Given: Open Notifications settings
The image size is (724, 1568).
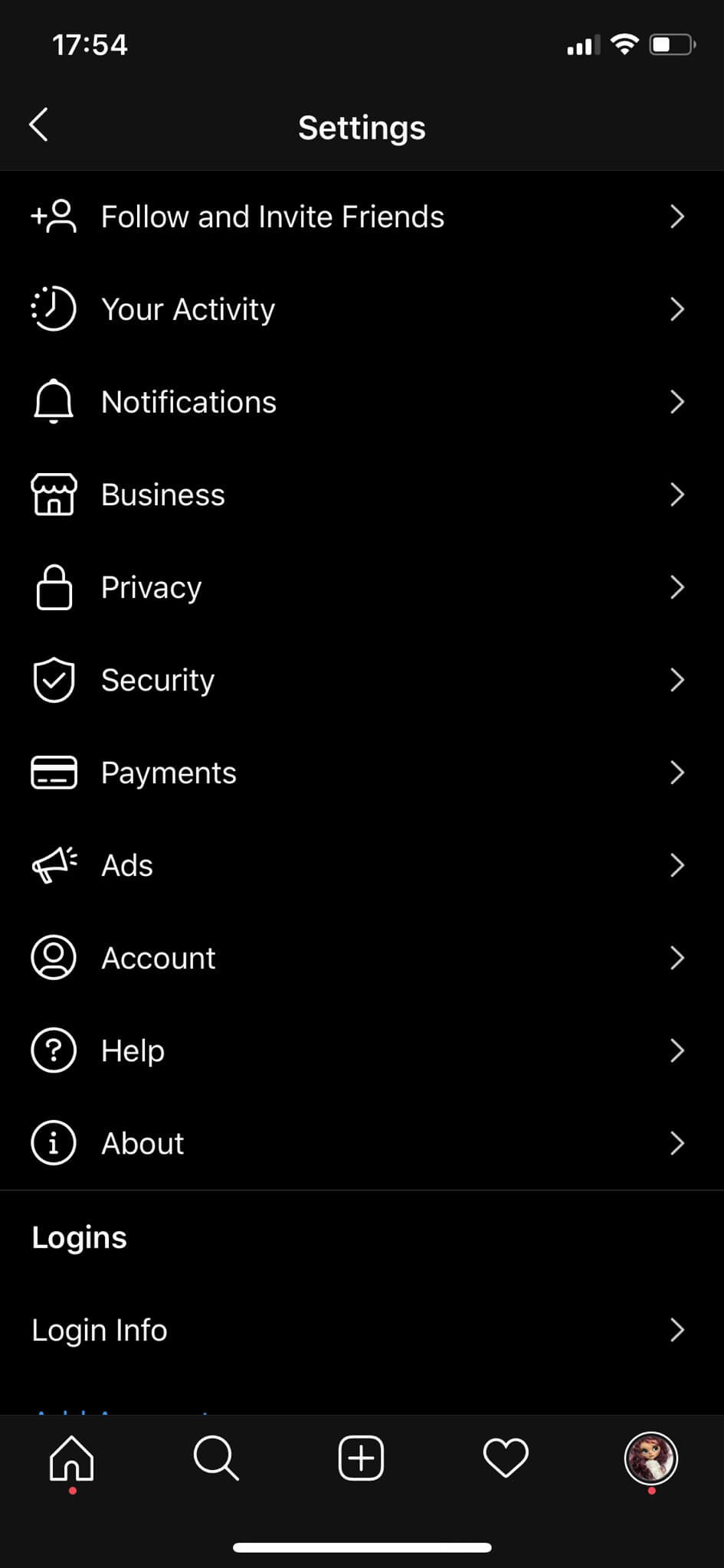Looking at the screenshot, I should (x=362, y=402).
